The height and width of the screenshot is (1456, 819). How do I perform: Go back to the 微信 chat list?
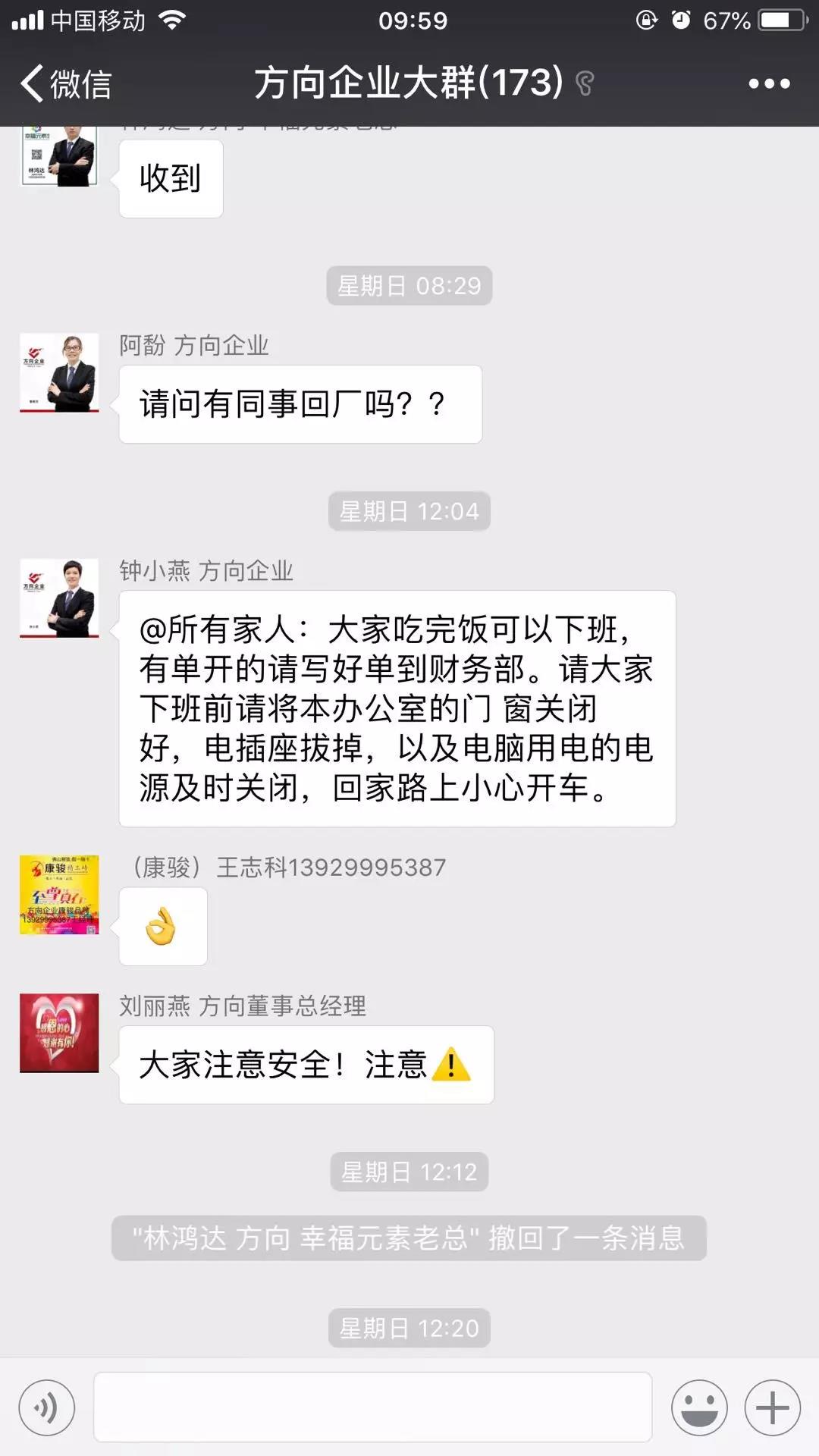coord(67,83)
